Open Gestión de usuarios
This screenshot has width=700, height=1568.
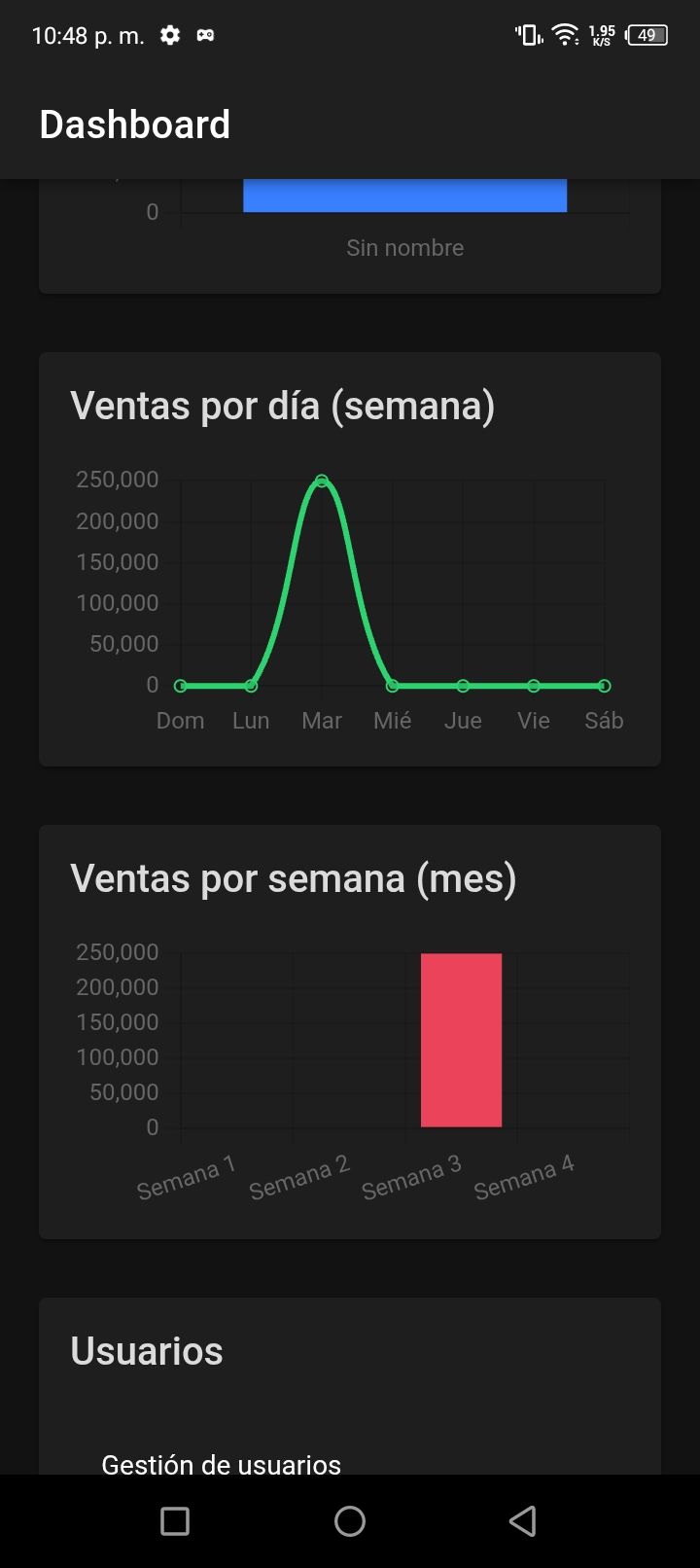pyautogui.click(x=222, y=1462)
